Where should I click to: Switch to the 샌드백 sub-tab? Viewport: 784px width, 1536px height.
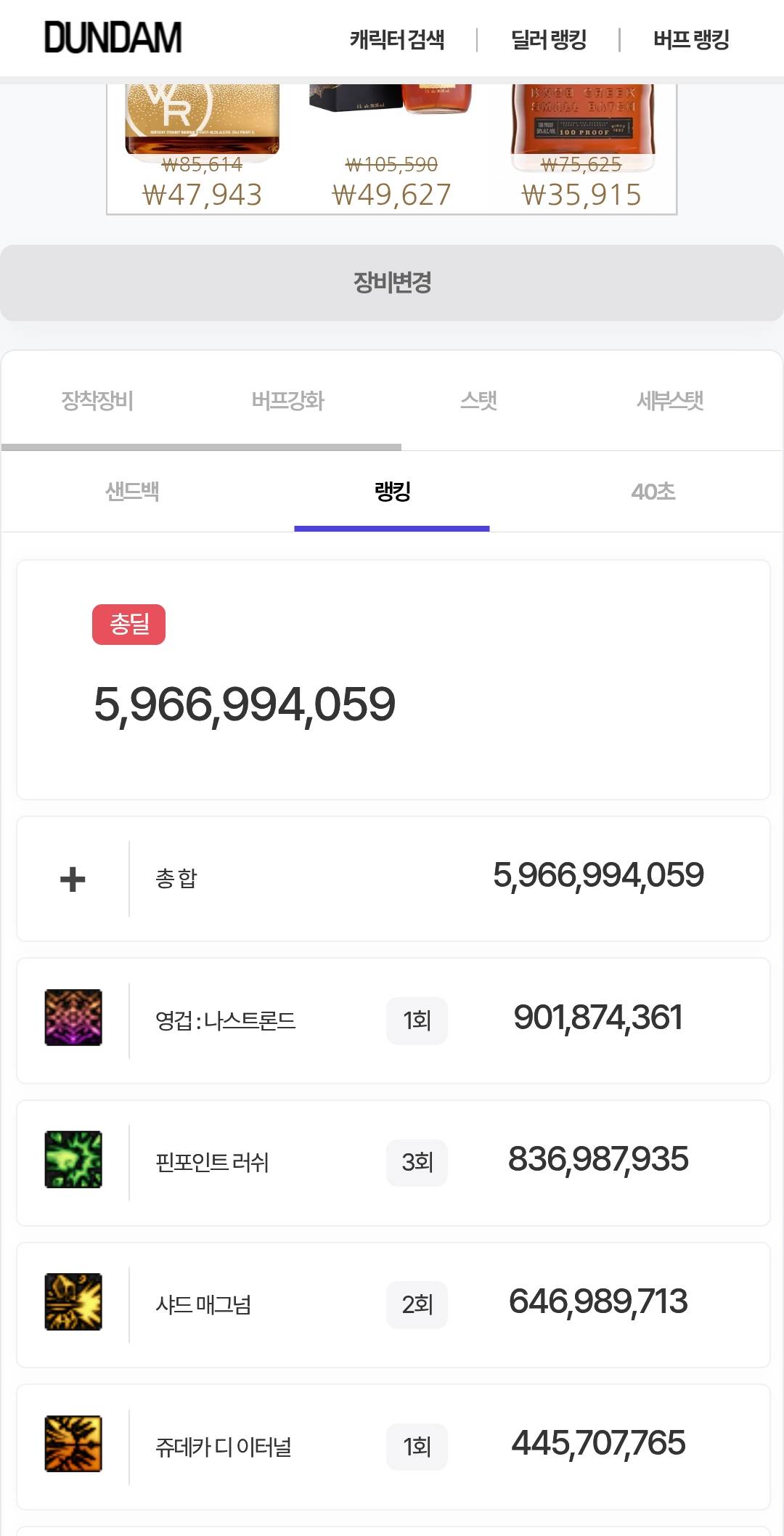[x=132, y=492]
